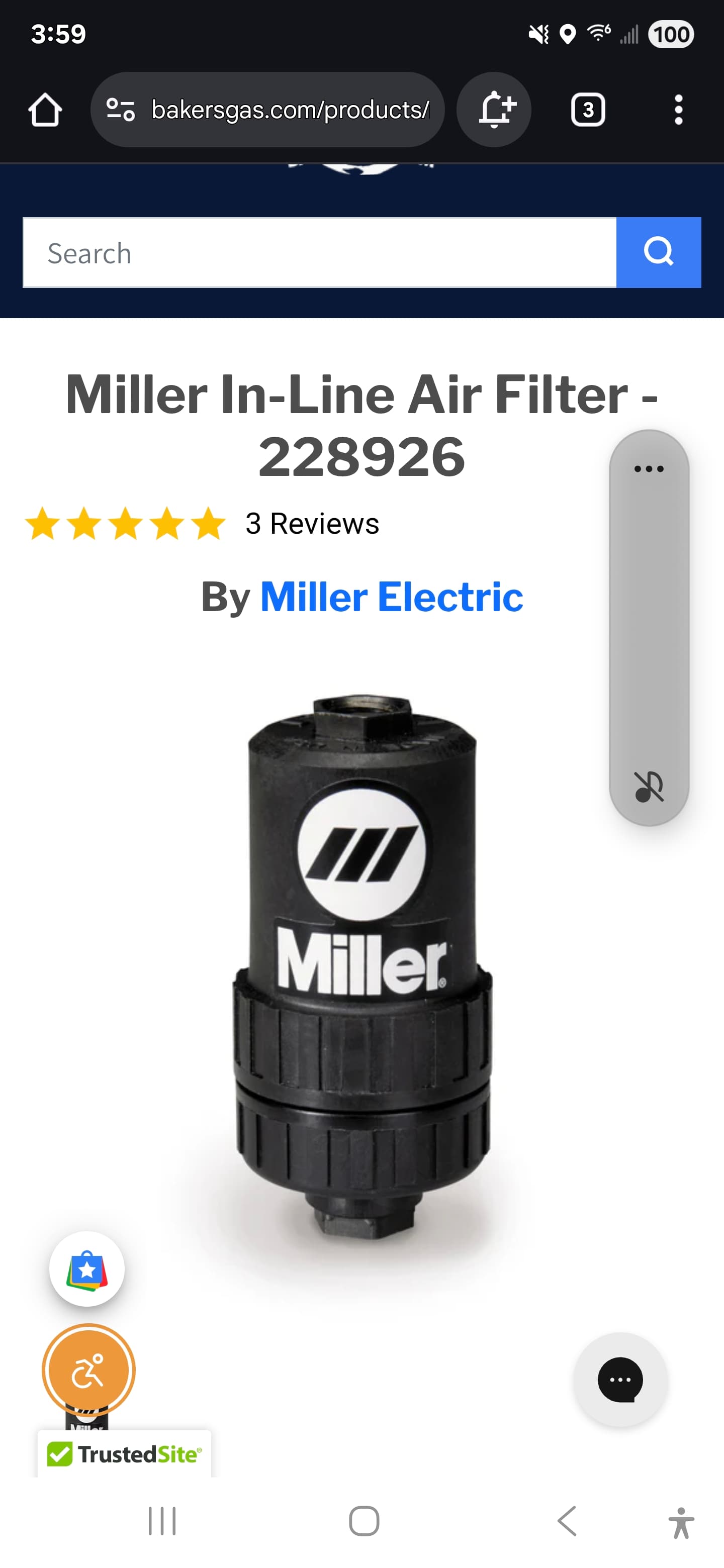Open the tab switcher showing 3 tabs
The image size is (724, 1568).
[x=588, y=110]
